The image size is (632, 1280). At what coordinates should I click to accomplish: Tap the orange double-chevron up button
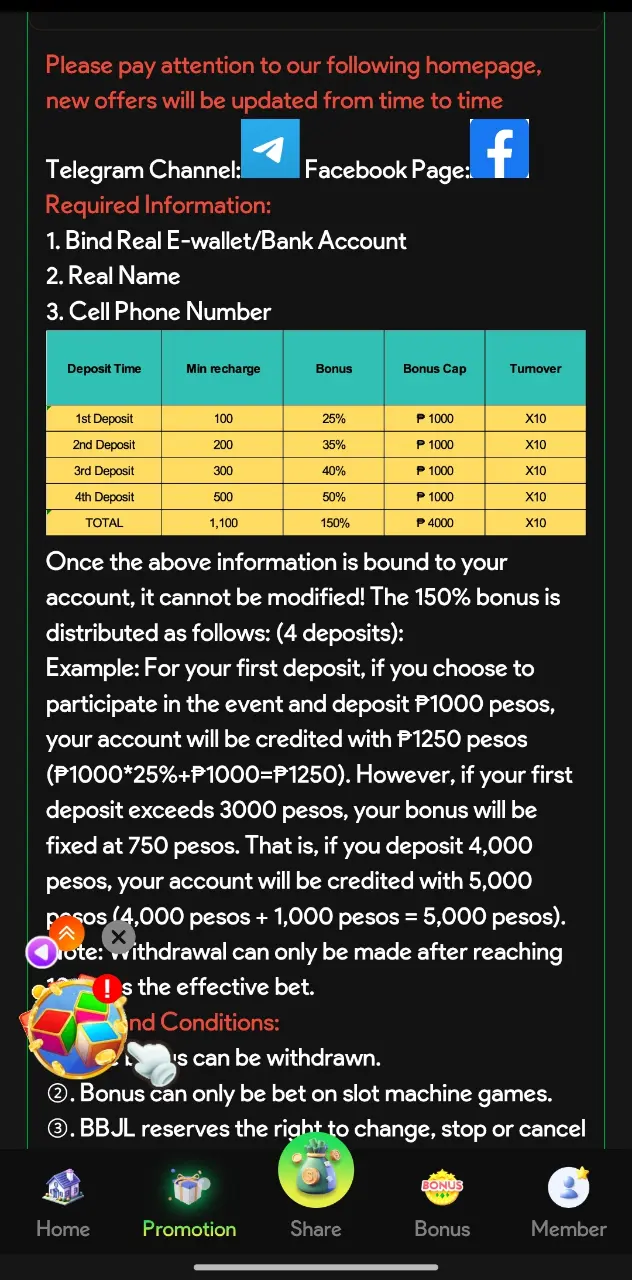(x=67, y=933)
